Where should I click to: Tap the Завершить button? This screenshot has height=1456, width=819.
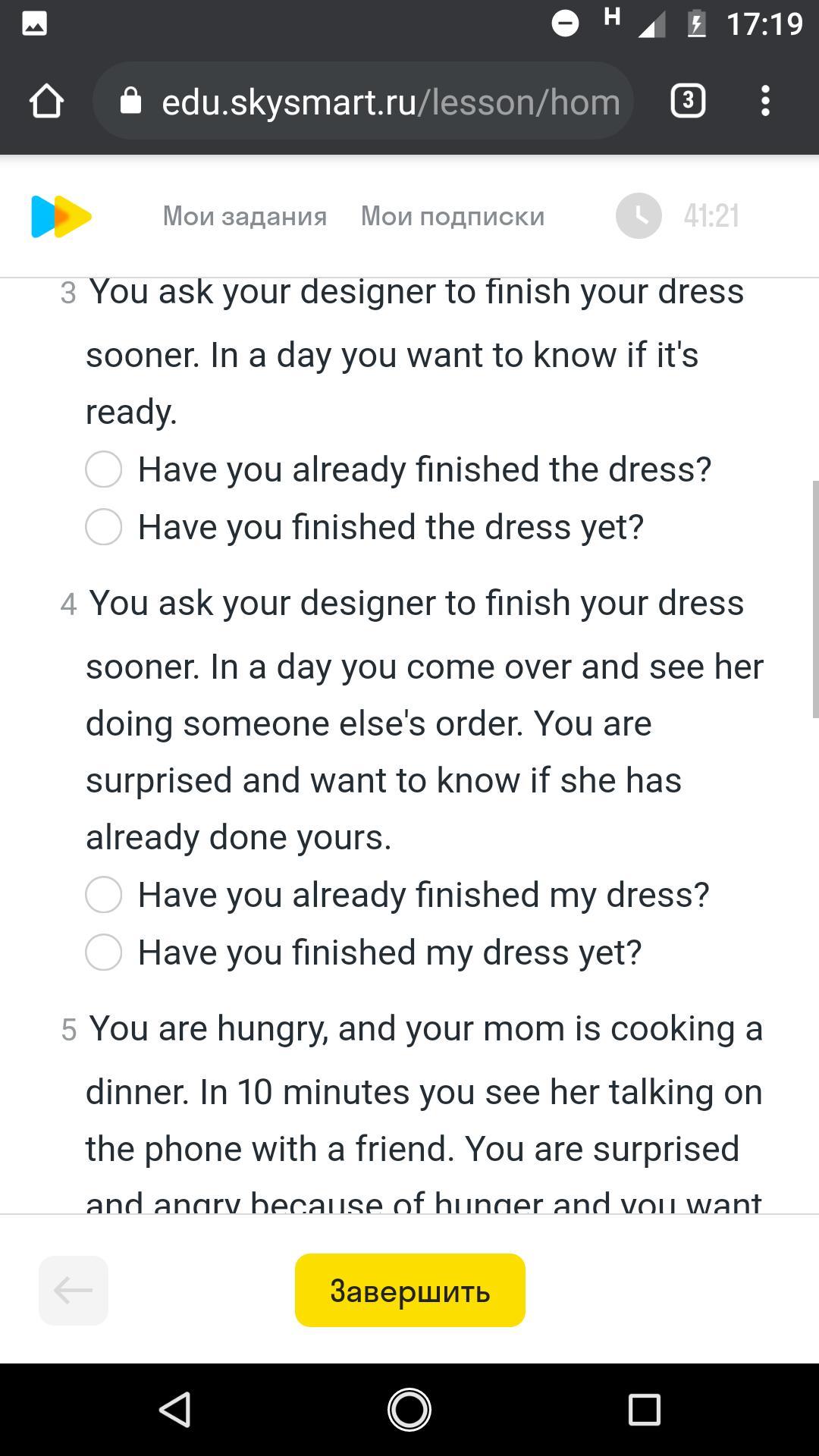pyautogui.click(x=410, y=1291)
